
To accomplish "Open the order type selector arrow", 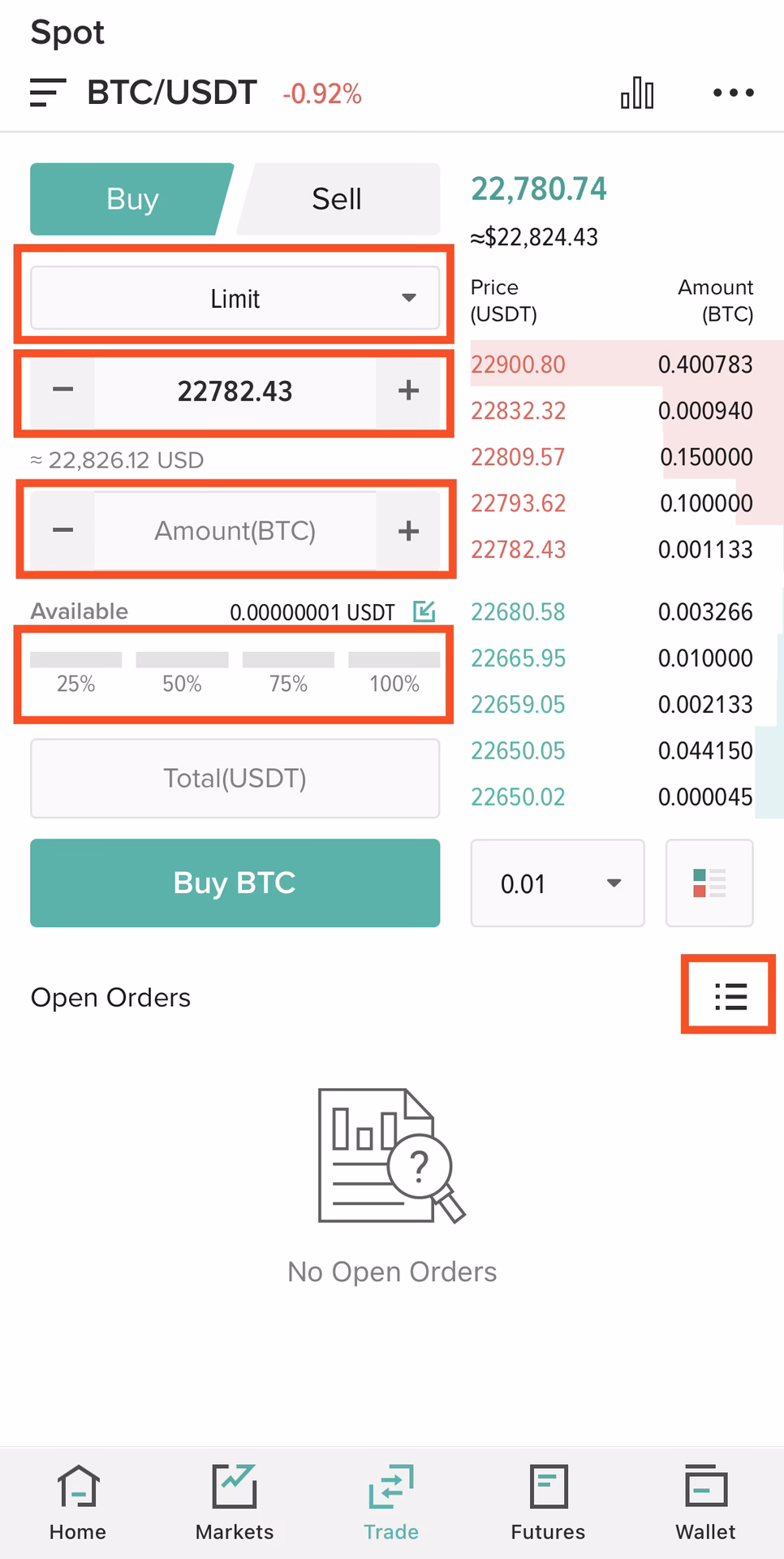I will pos(409,298).
